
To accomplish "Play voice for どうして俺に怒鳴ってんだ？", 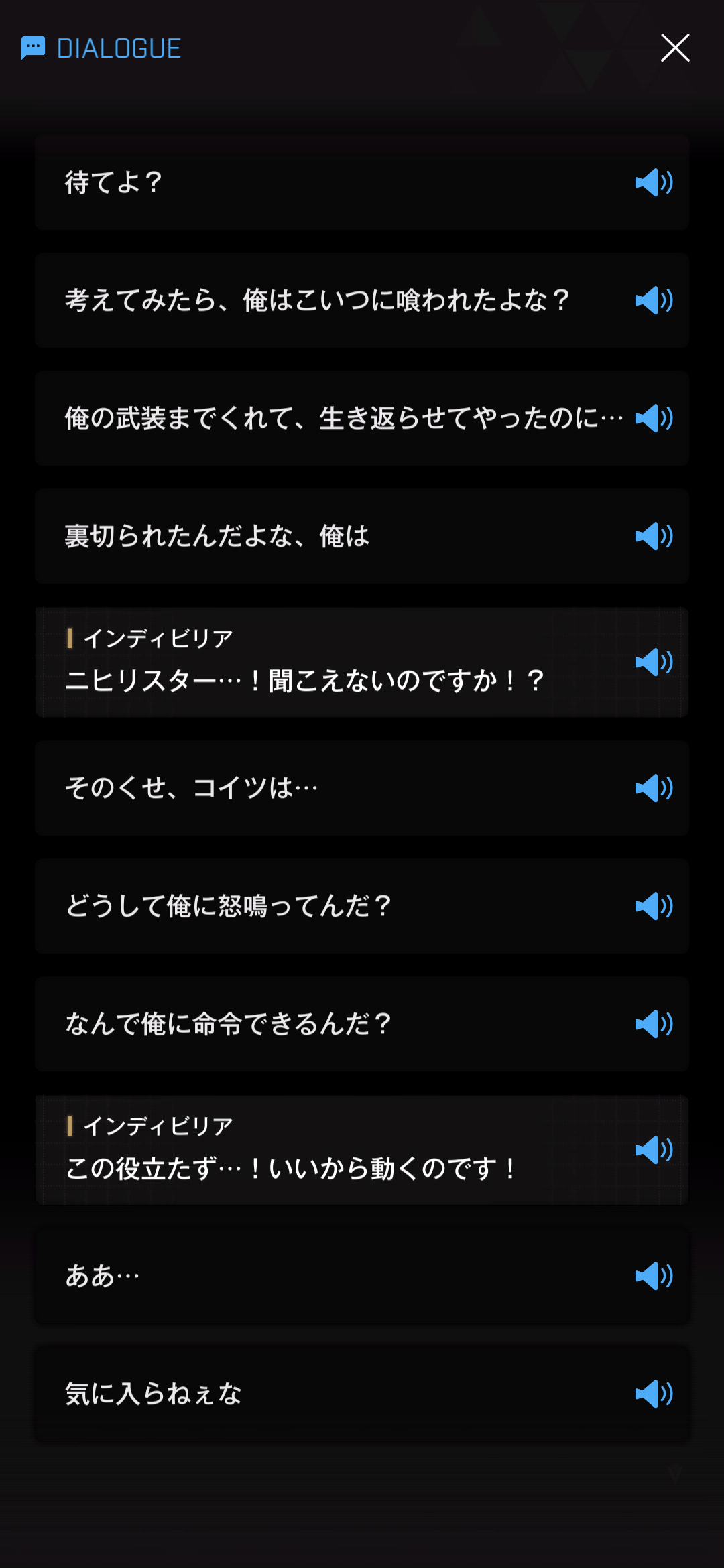I will pyautogui.click(x=654, y=906).
